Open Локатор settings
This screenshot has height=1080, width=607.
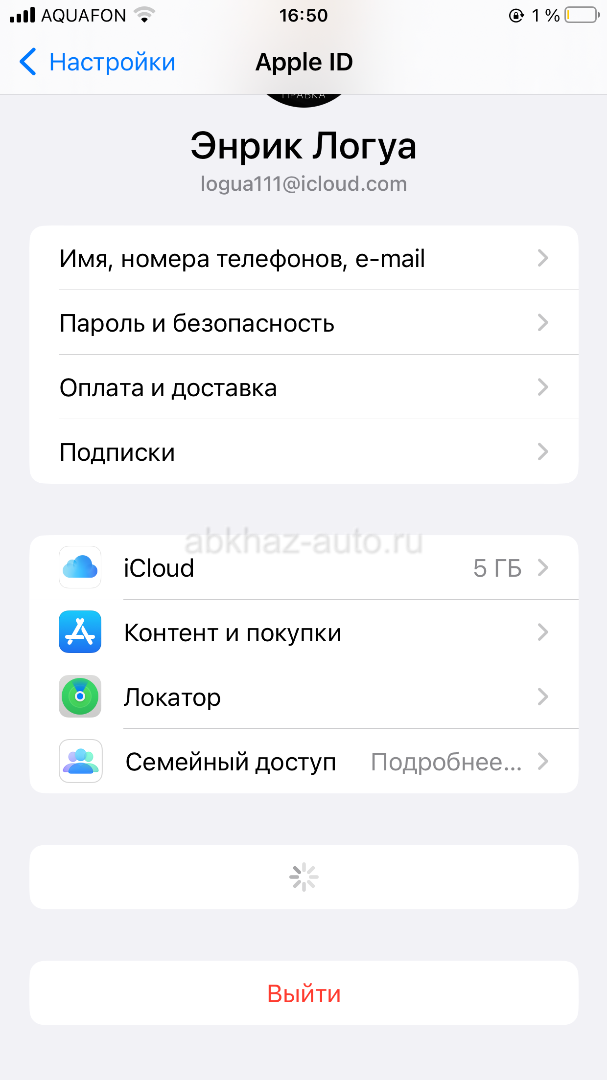(x=303, y=697)
